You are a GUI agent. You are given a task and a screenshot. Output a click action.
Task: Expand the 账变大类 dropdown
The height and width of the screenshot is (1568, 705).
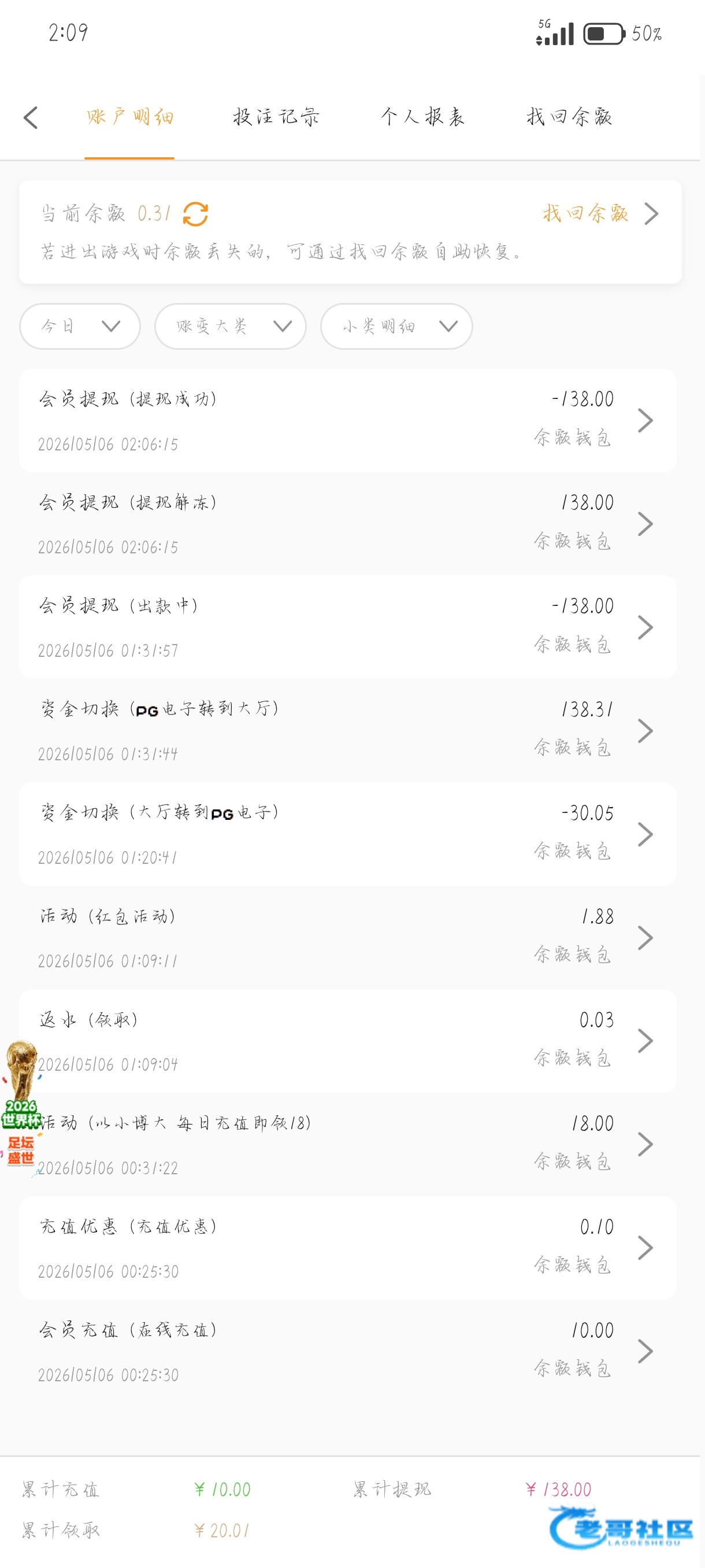tap(230, 326)
